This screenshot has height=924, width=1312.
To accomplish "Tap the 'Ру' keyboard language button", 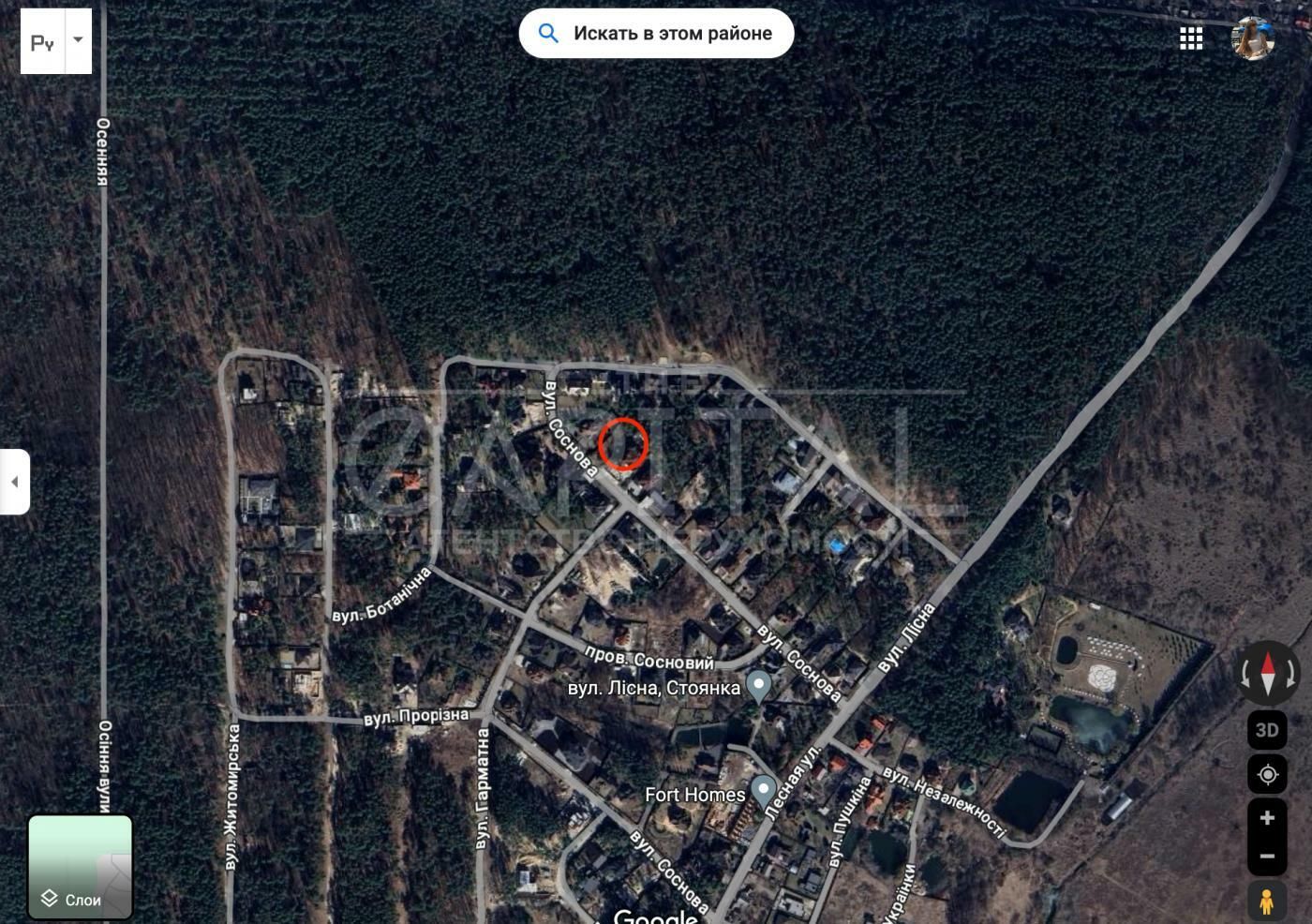I will (42, 41).
